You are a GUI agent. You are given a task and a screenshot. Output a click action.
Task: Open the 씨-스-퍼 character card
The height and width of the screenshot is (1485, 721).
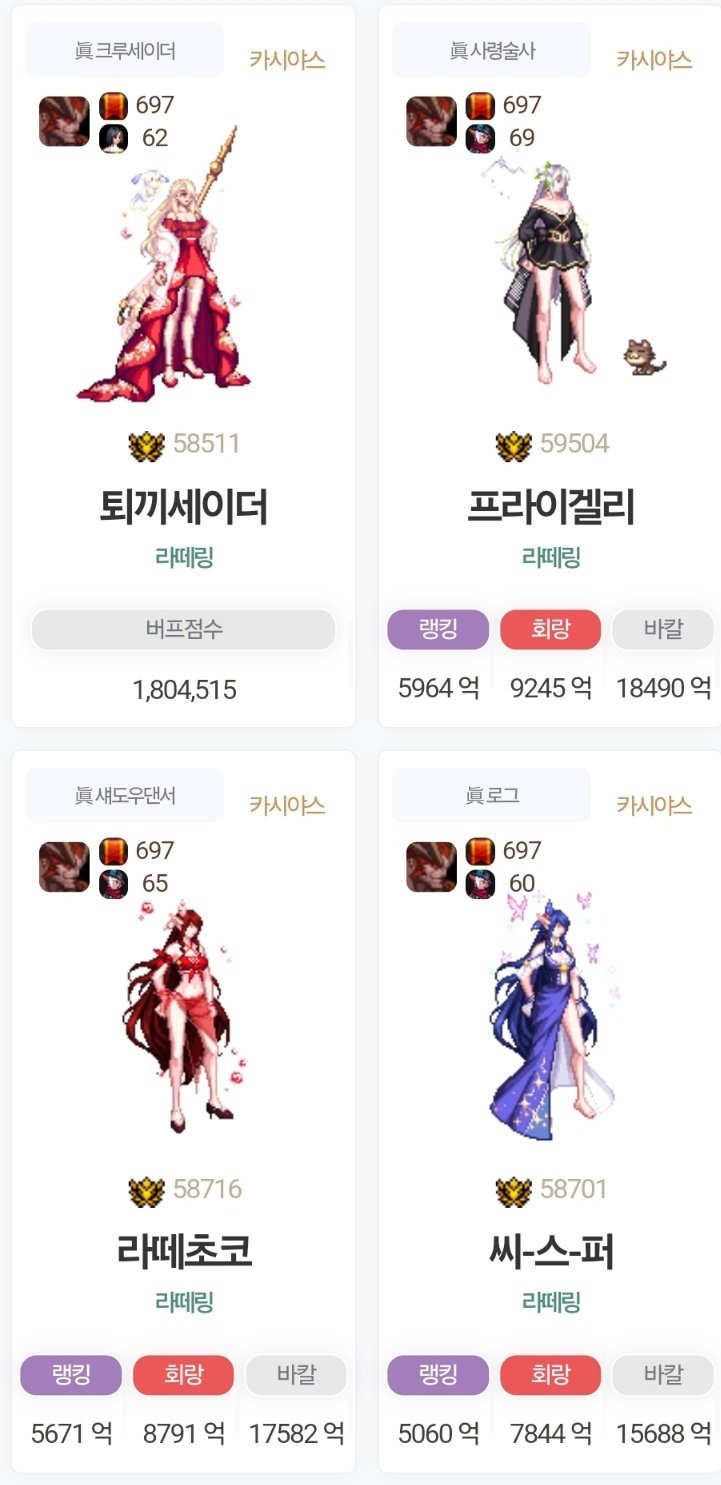click(551, 1252)
